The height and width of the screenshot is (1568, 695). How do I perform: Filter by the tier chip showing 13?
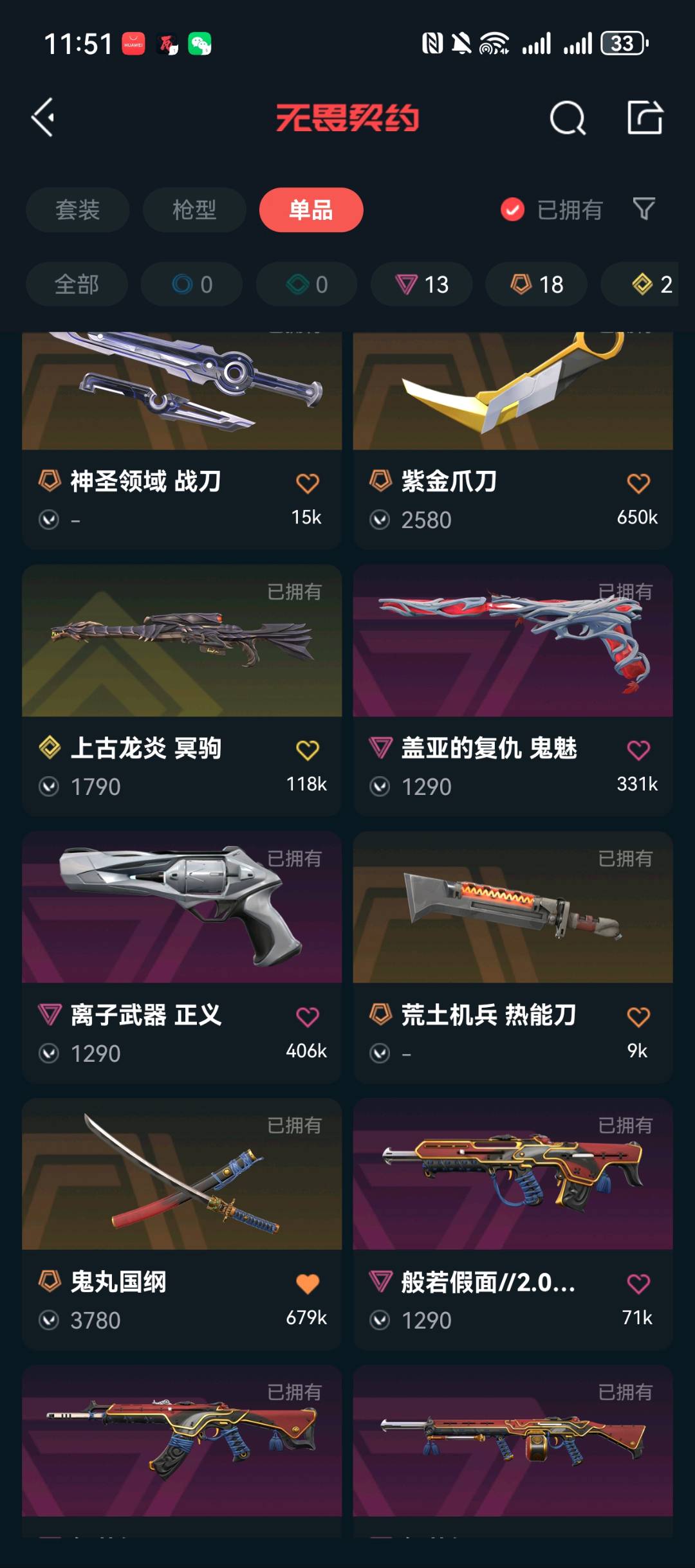click(x=422, y=284)
